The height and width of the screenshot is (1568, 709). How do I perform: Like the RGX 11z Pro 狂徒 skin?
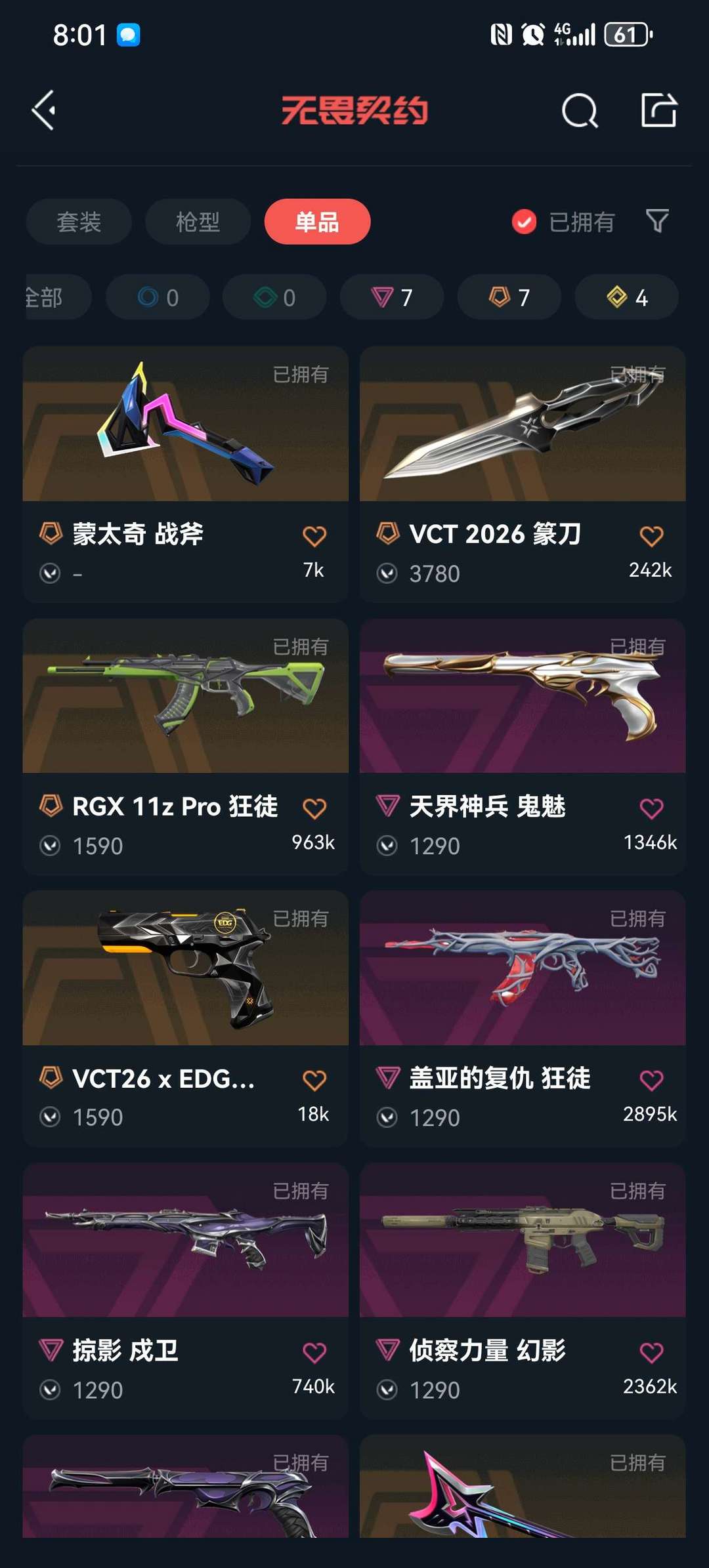pyautogui.click(x=314, y=808)
